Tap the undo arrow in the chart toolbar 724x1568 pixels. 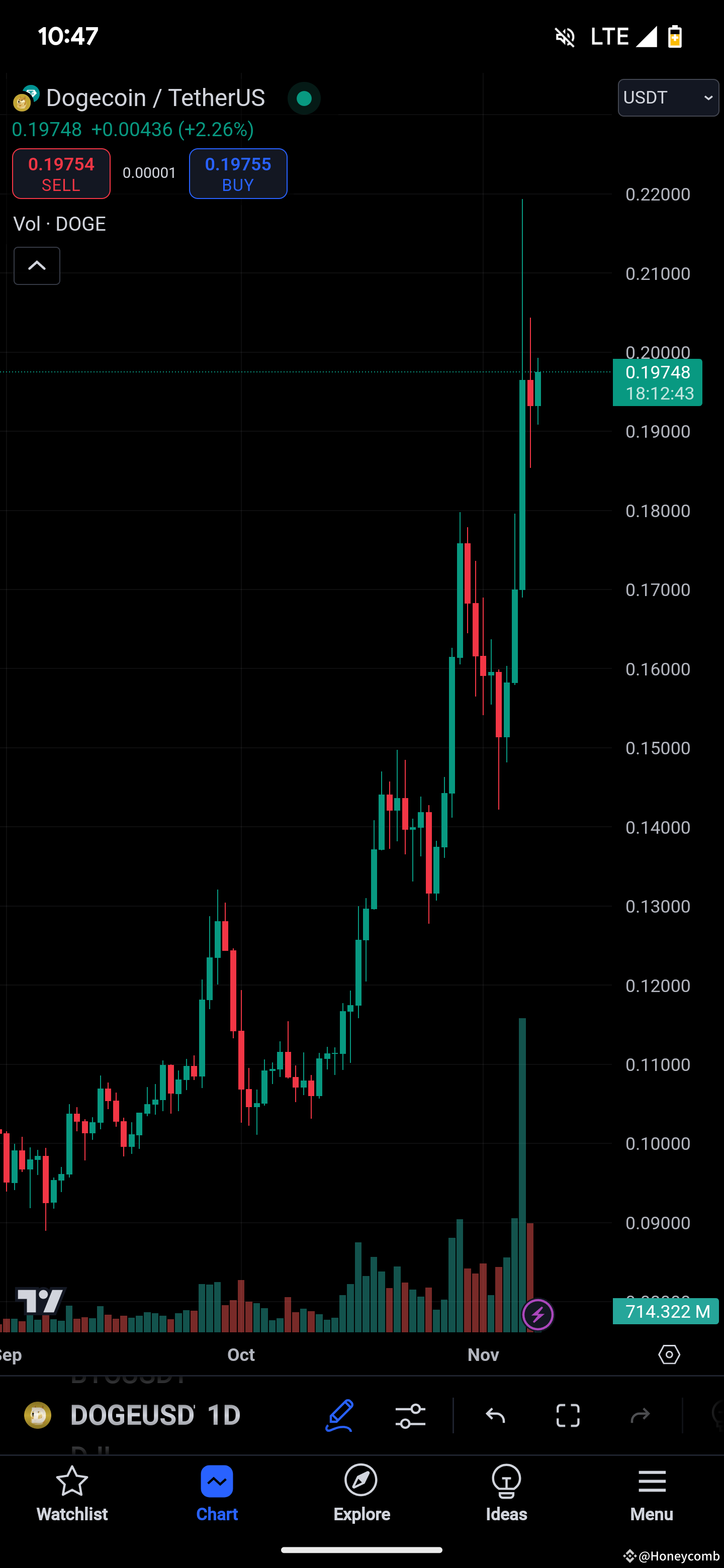click(495, 1415)
